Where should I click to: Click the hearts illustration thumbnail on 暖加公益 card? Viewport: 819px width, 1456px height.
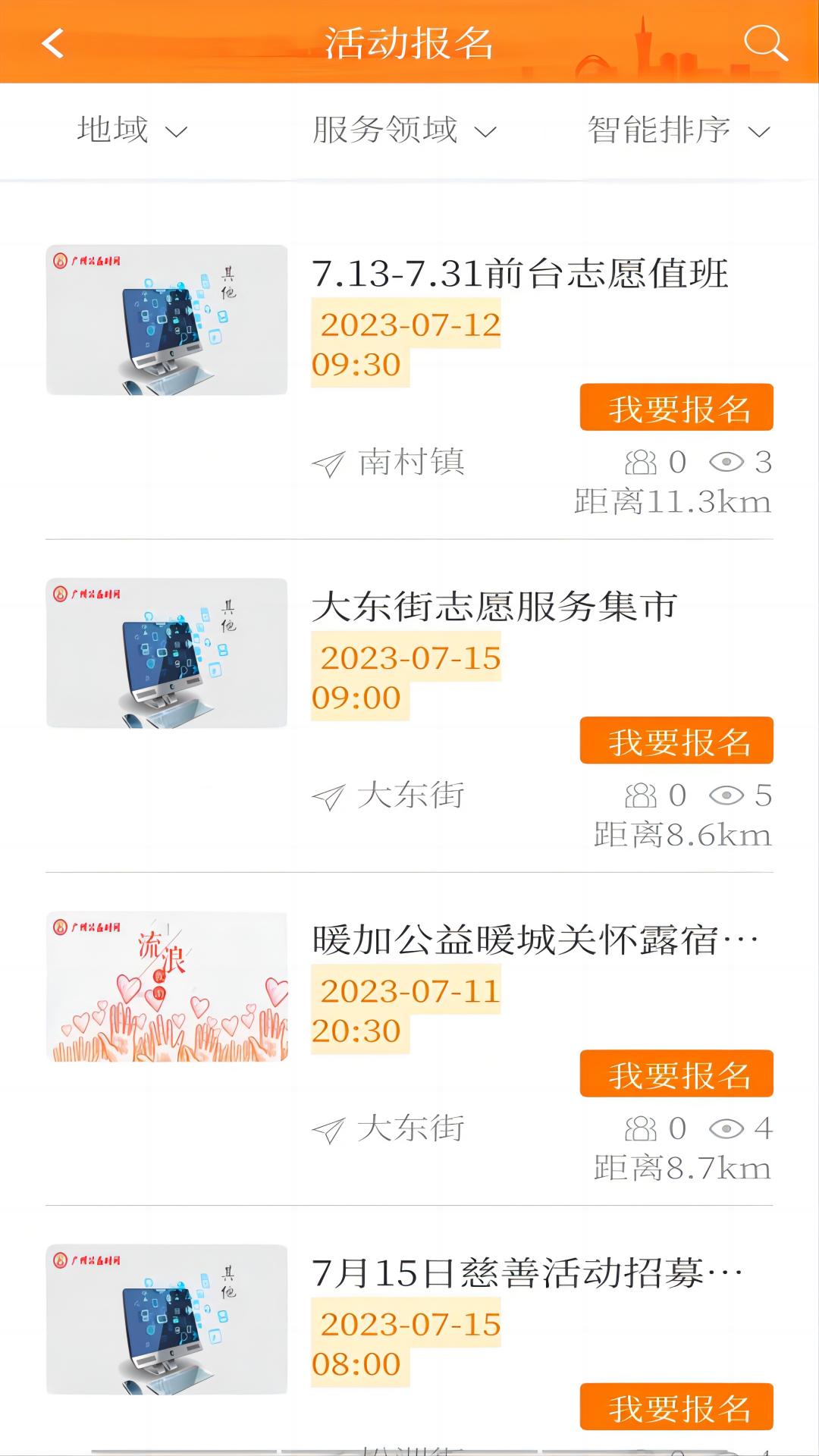pyautogui.click(x=167, y=986)
